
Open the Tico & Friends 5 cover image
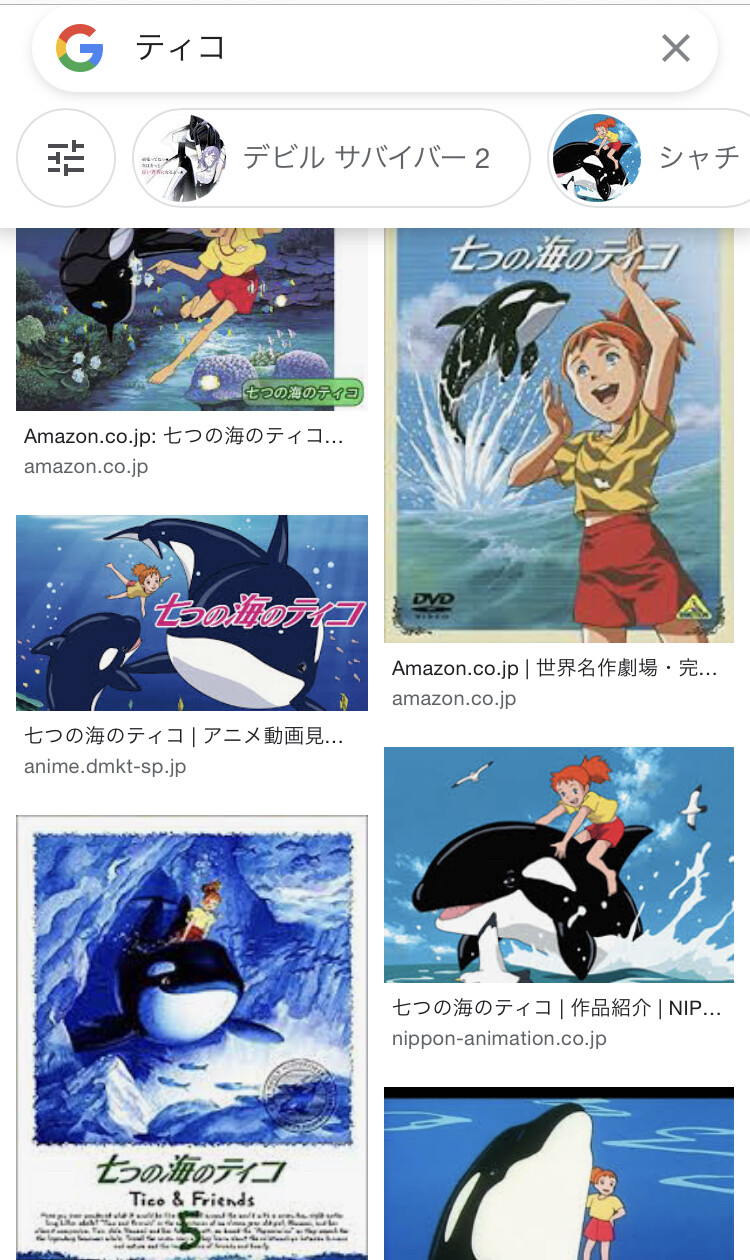(191, 1035)
